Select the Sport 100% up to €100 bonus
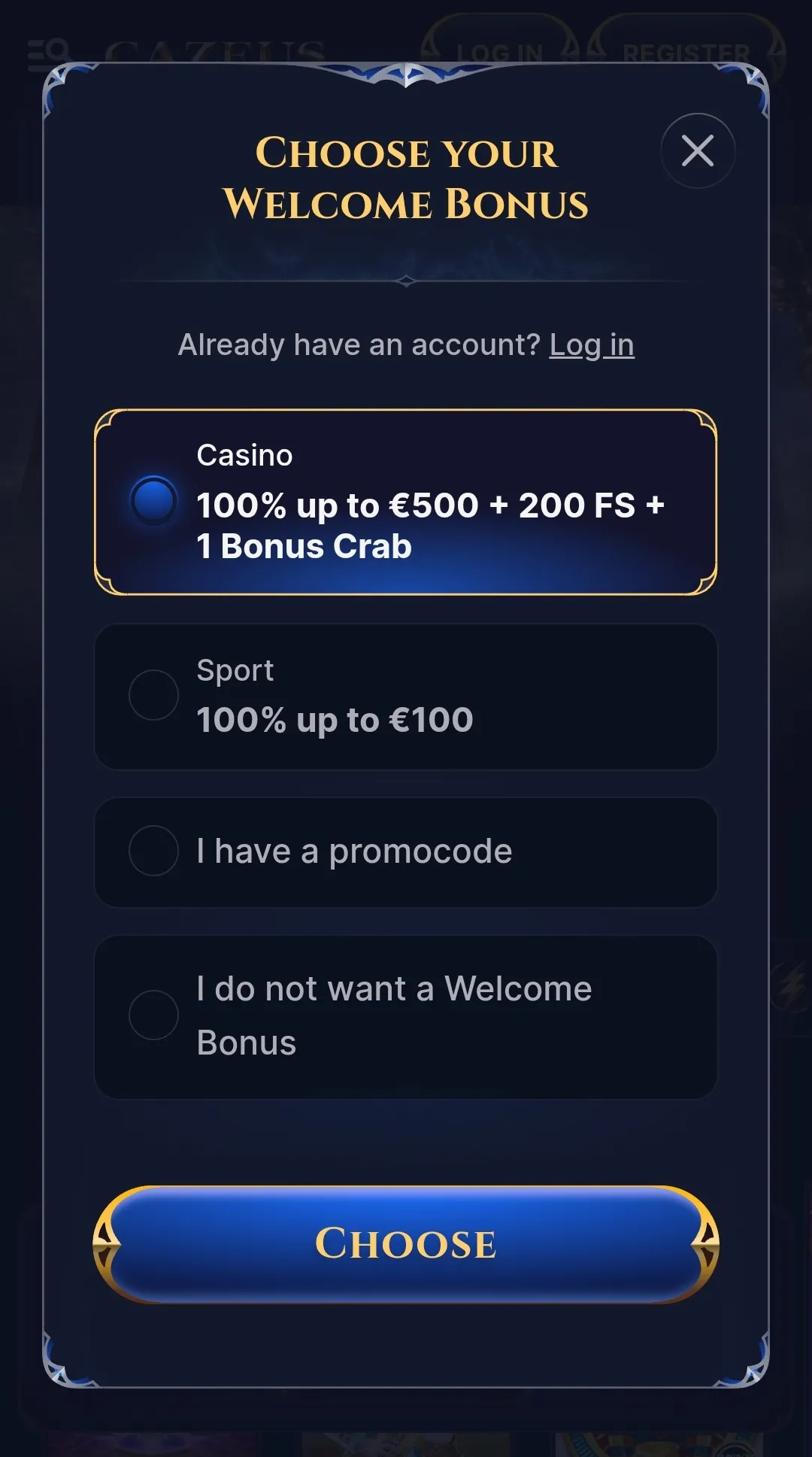 tap(153, 695)
